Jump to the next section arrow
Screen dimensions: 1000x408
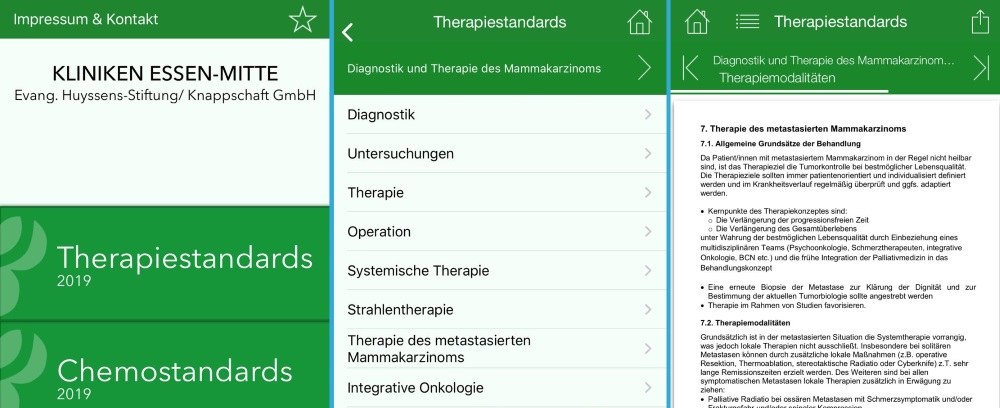click(981, 67)
